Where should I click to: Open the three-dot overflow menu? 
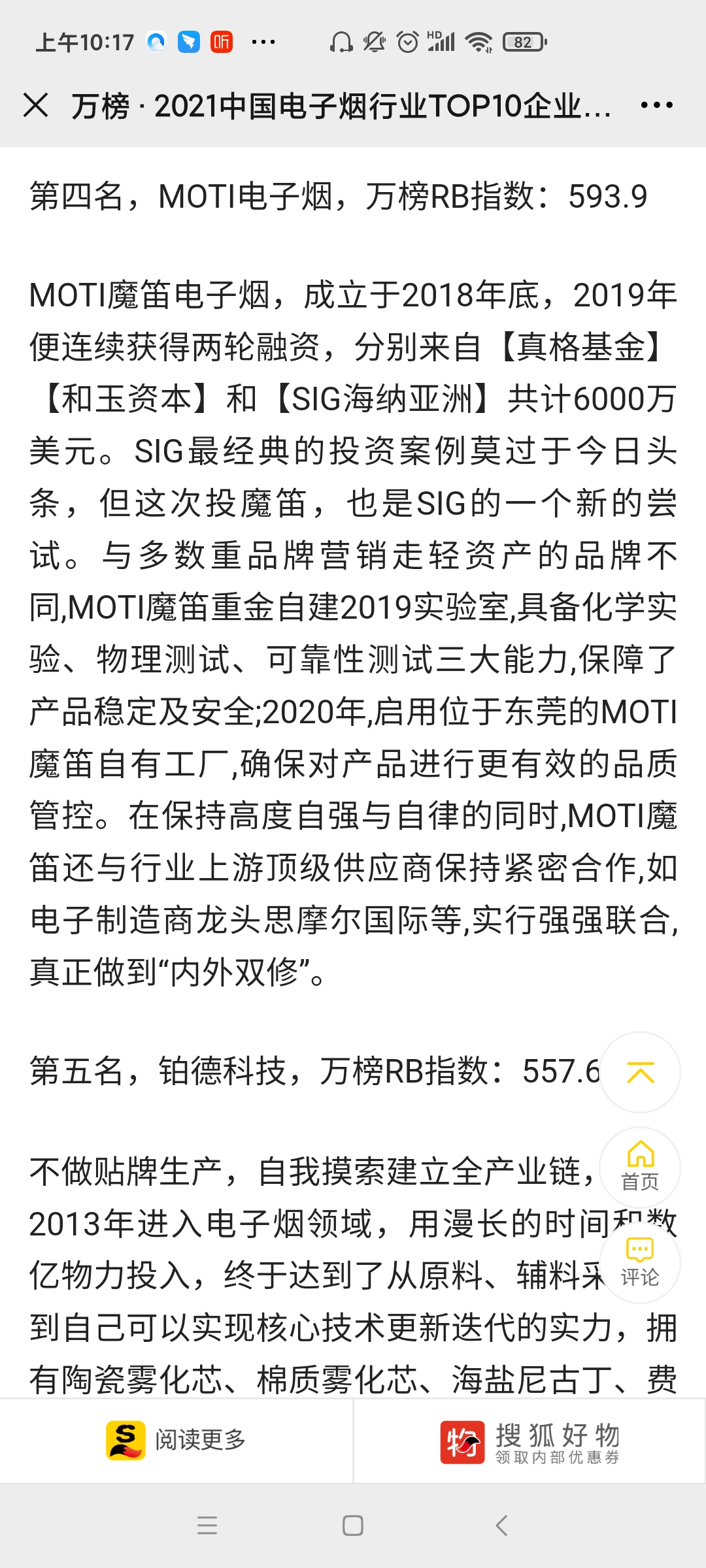[x=656, y=105]
